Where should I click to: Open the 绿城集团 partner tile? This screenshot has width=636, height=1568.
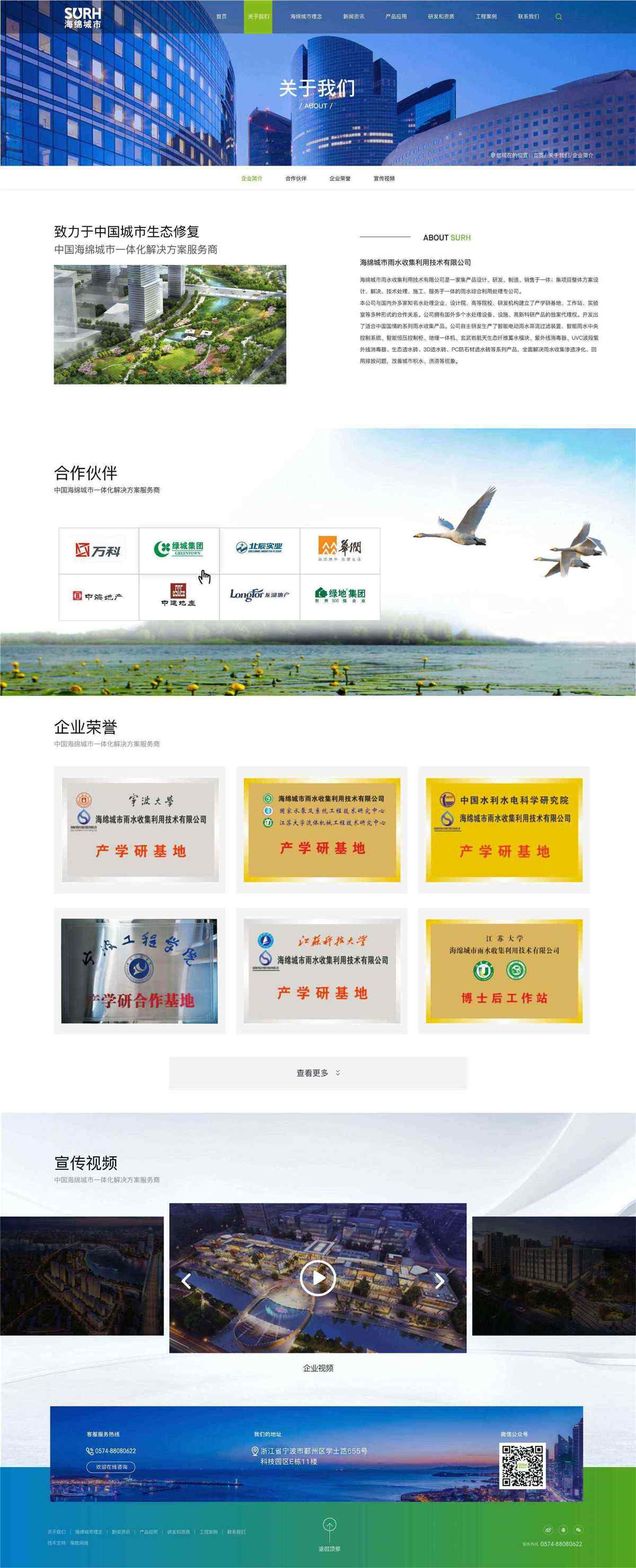(179, 550)
